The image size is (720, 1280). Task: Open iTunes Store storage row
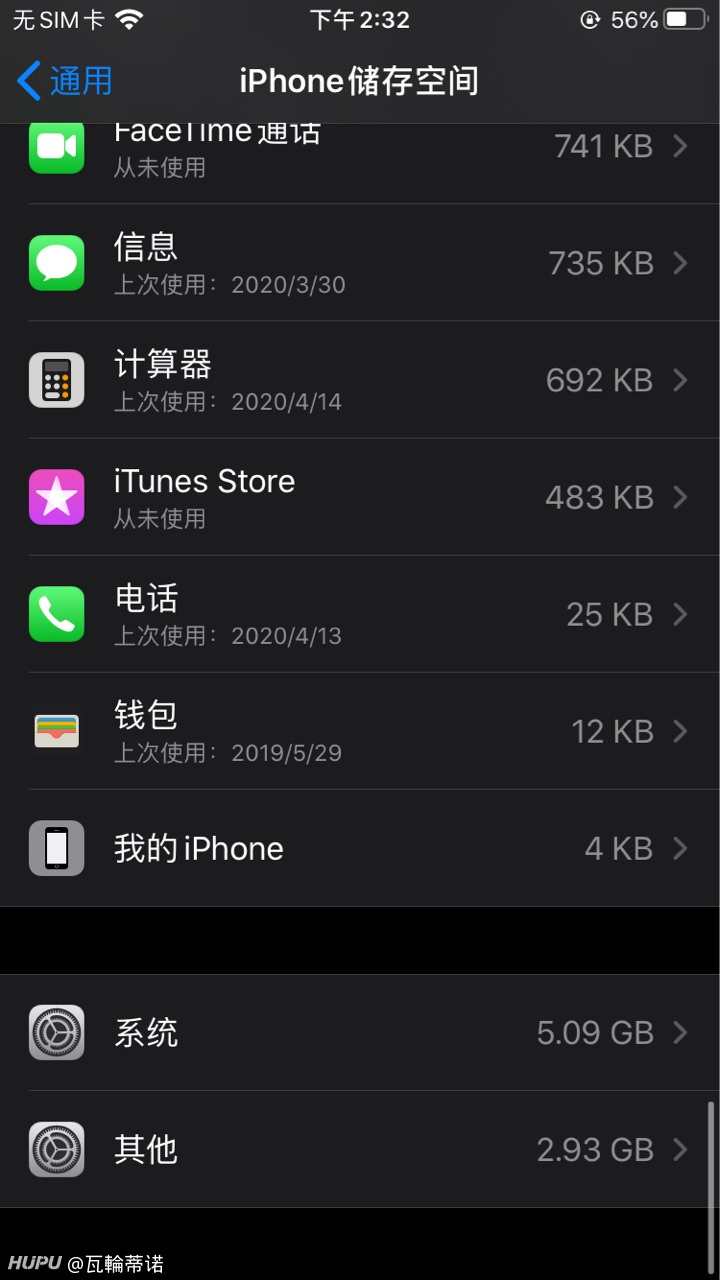(x=360, y=497)
